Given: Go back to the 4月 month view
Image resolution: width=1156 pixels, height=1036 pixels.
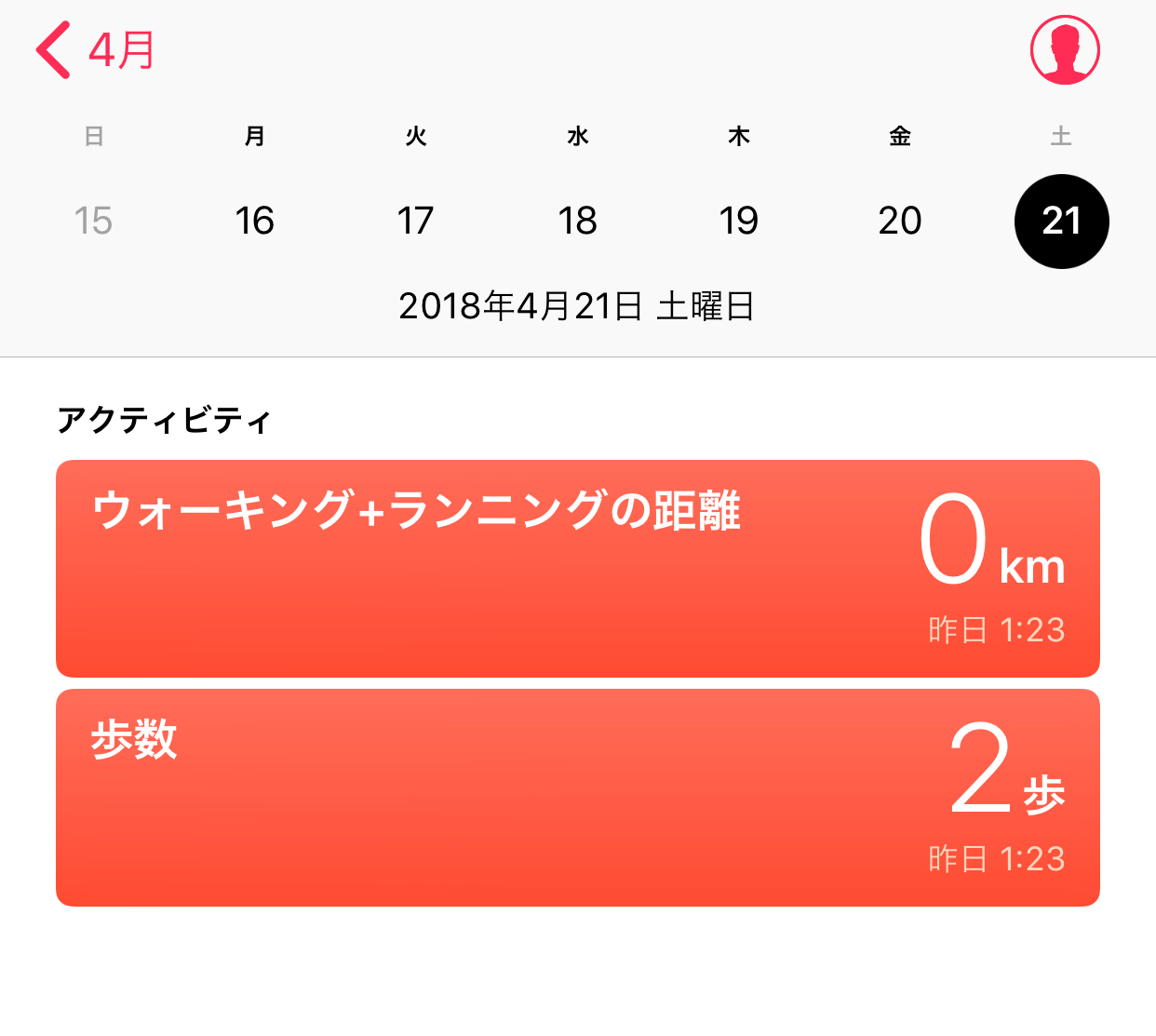Looking at the screenshot, I should coord(95,50).
